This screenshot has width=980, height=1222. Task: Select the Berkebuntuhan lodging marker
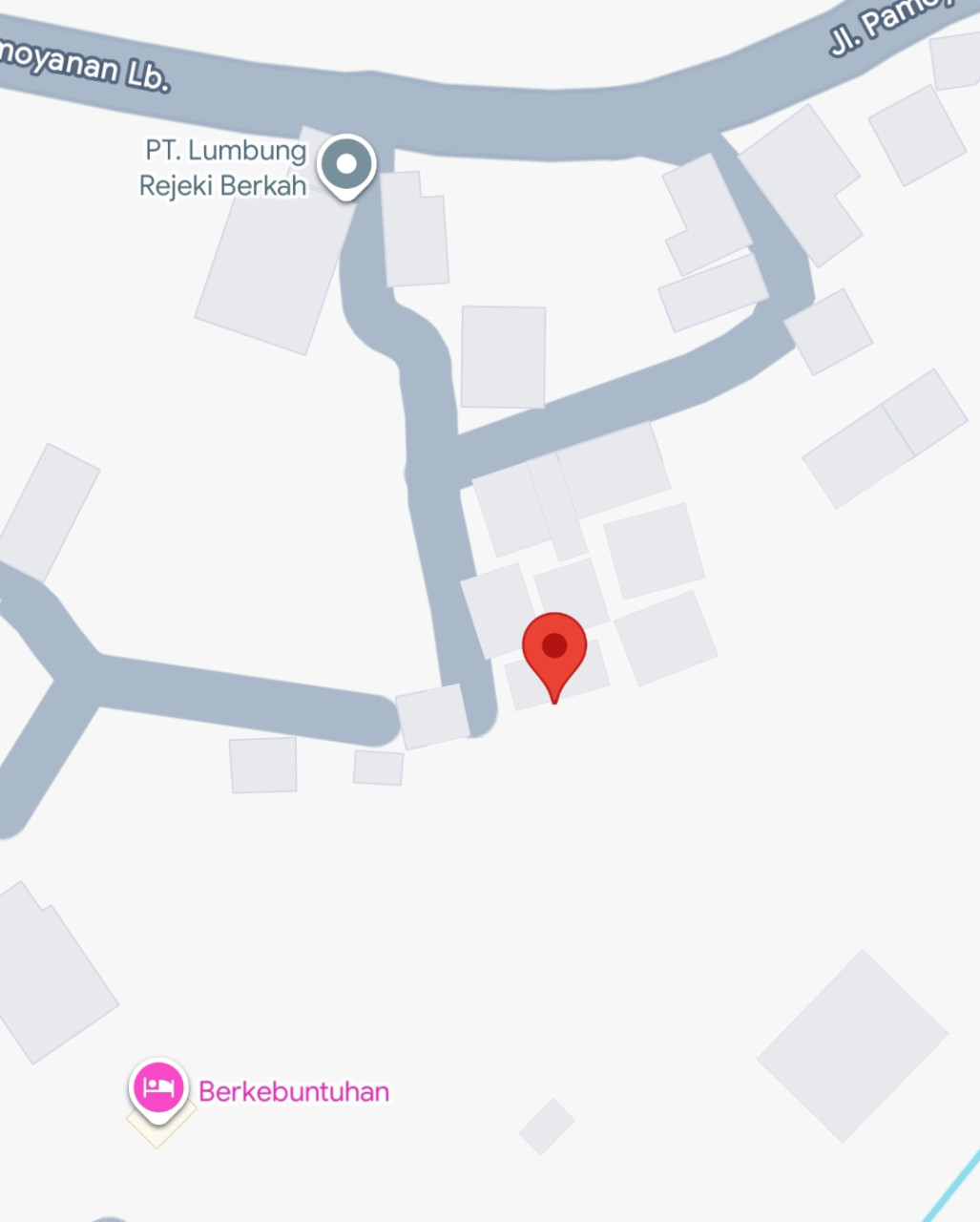pos(158,1086)
